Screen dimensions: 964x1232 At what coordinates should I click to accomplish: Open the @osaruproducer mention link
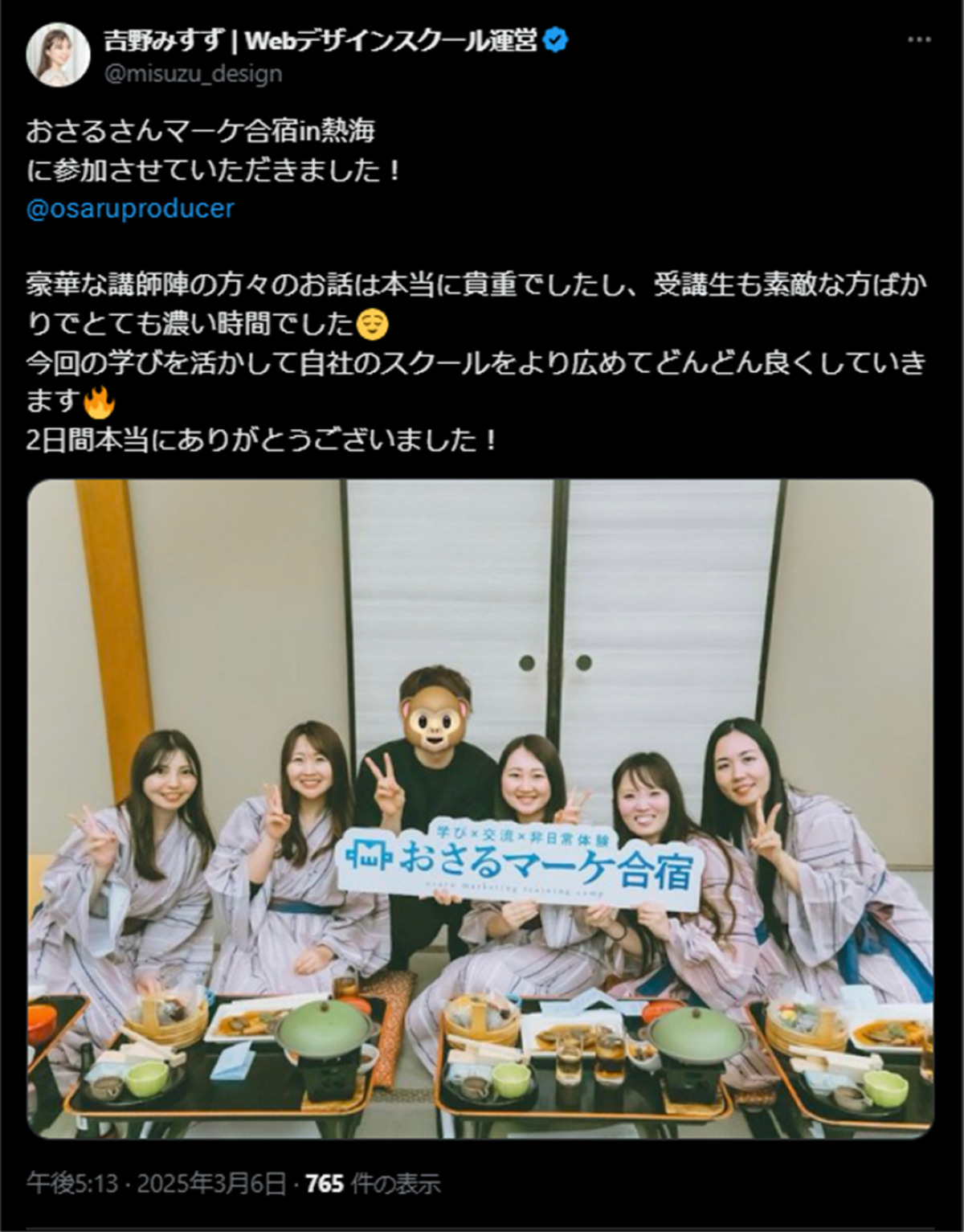(130, 209)
